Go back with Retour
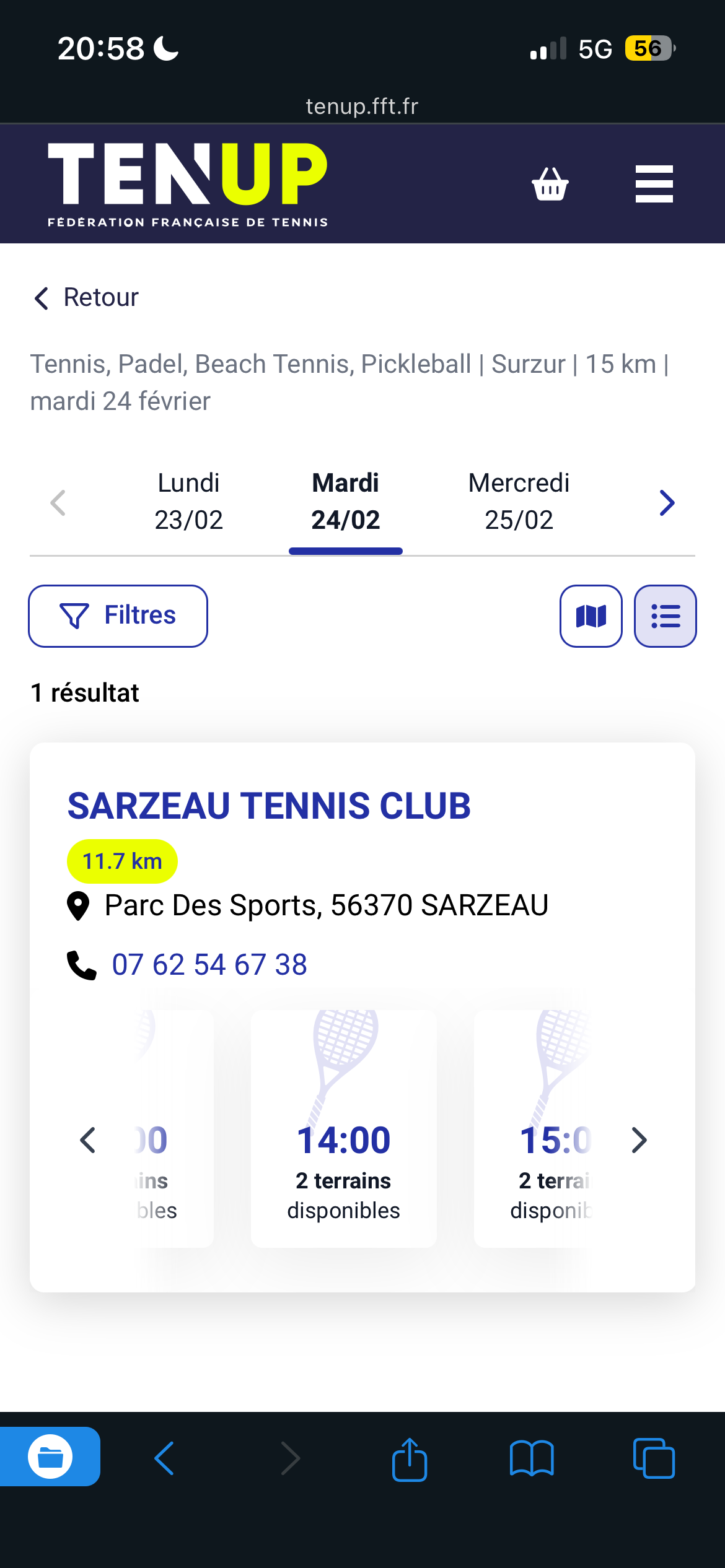The width and height of the screenshot is (725, 1568). [x=86, y=298]
